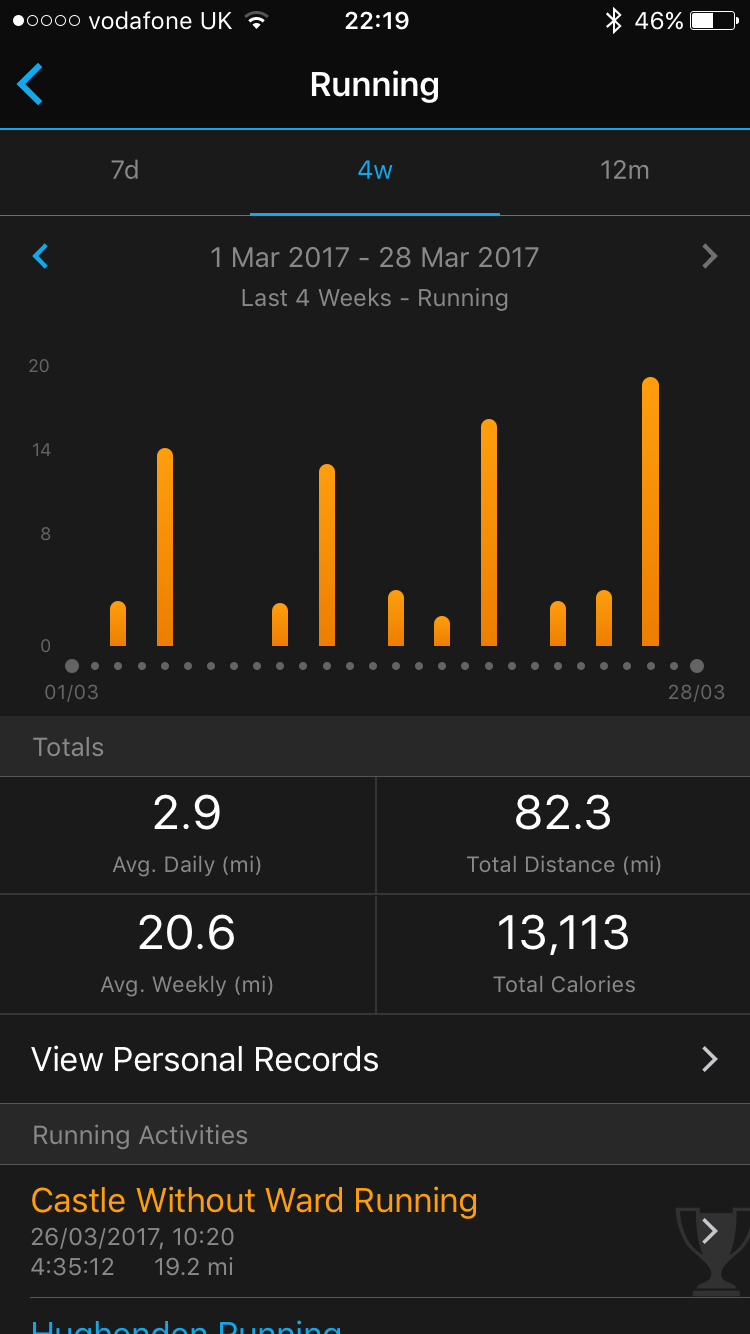The height and width of the screenshot is (1334, 750).
Task: Go back from the Running screen
Action: (x=30, y=85)
